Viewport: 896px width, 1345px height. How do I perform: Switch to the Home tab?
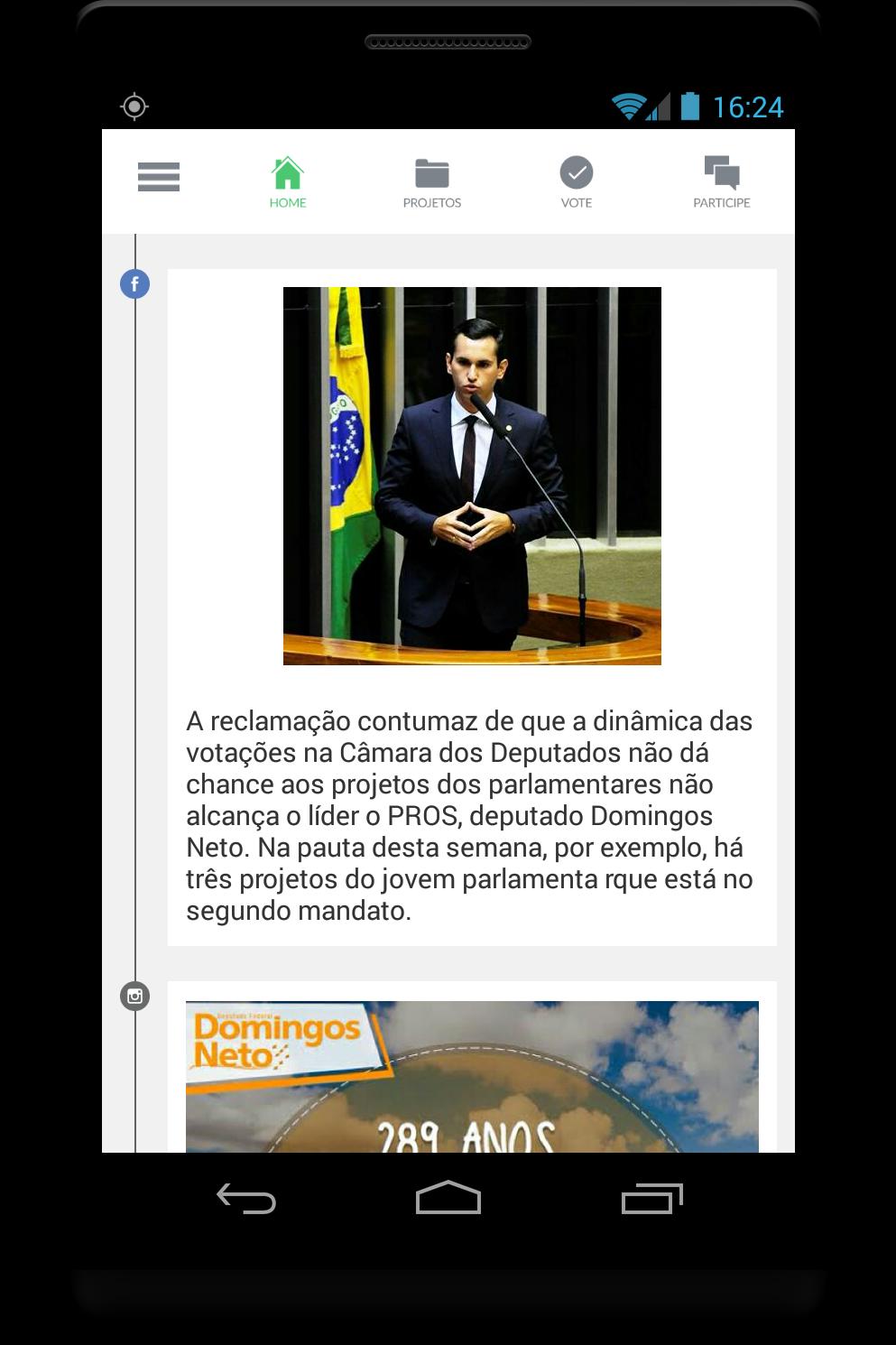click(288, 182)
